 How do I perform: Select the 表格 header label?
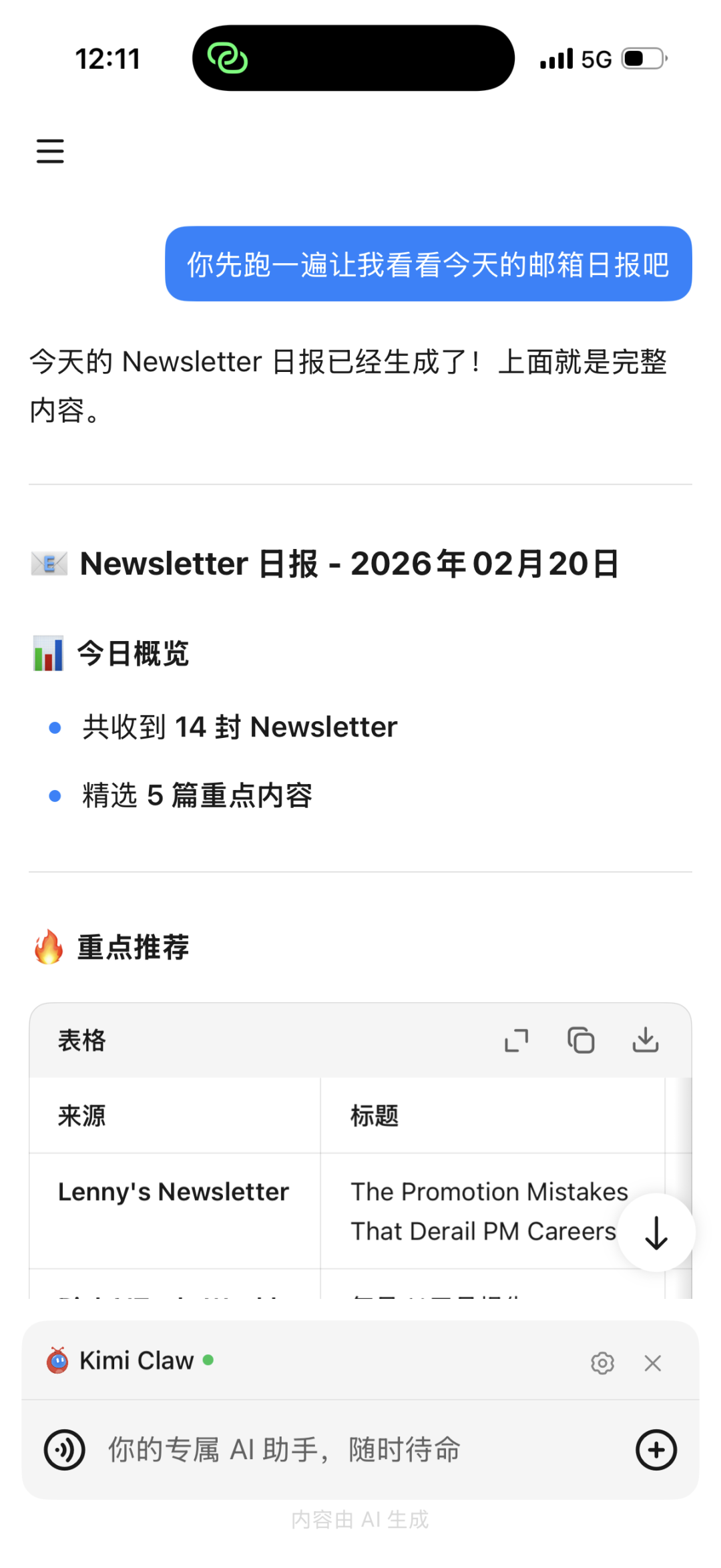pyautogui.click(x=81, y=1040)
